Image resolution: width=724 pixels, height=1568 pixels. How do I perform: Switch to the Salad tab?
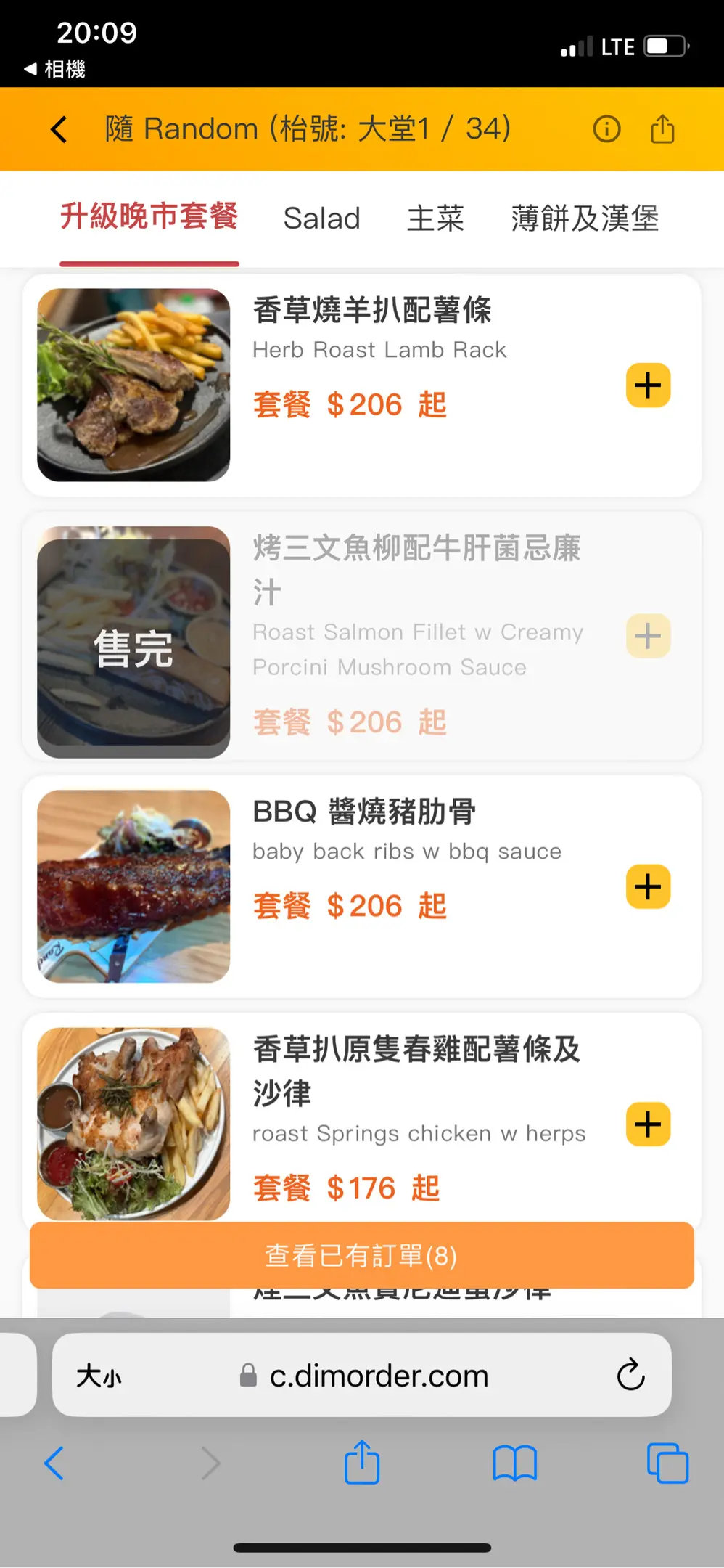coord(321,219)
